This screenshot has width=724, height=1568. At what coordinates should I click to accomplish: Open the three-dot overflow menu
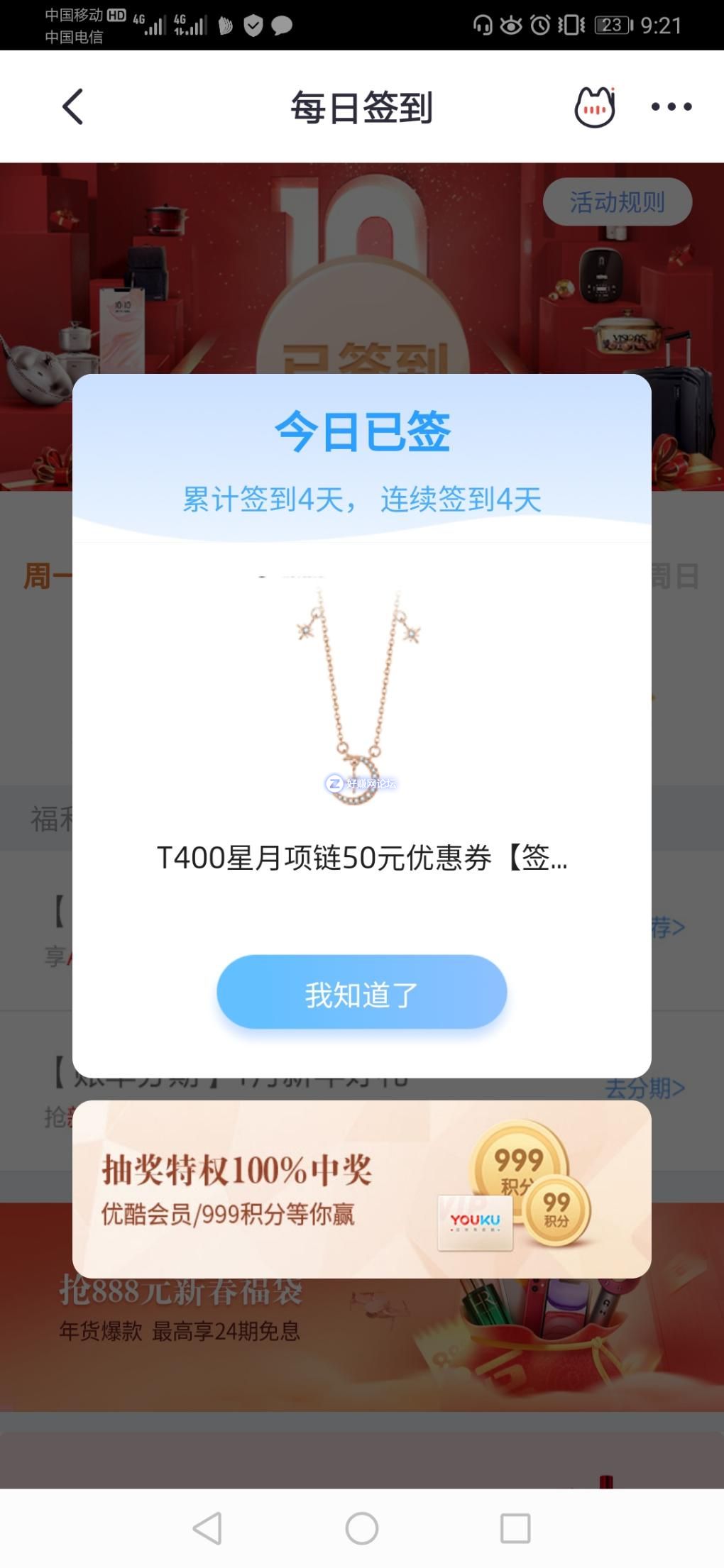[671, 107]
